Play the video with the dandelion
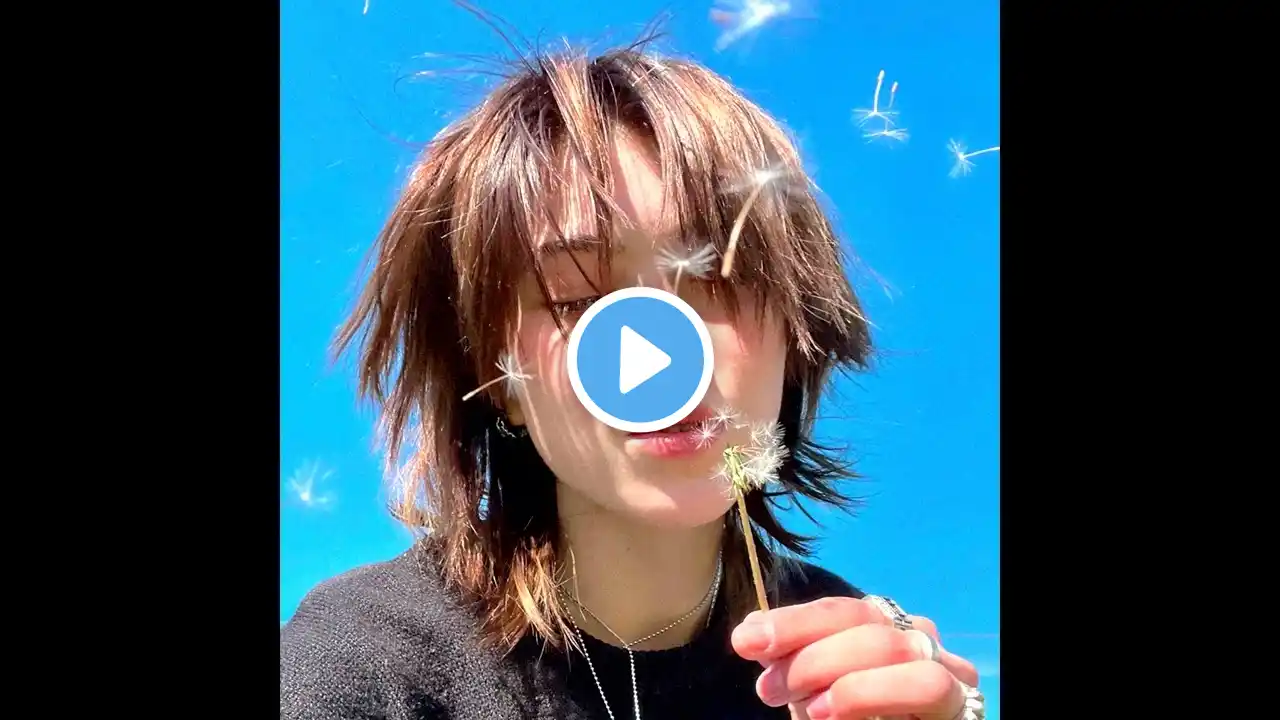 pyautogui.click(x=640, y=360)
